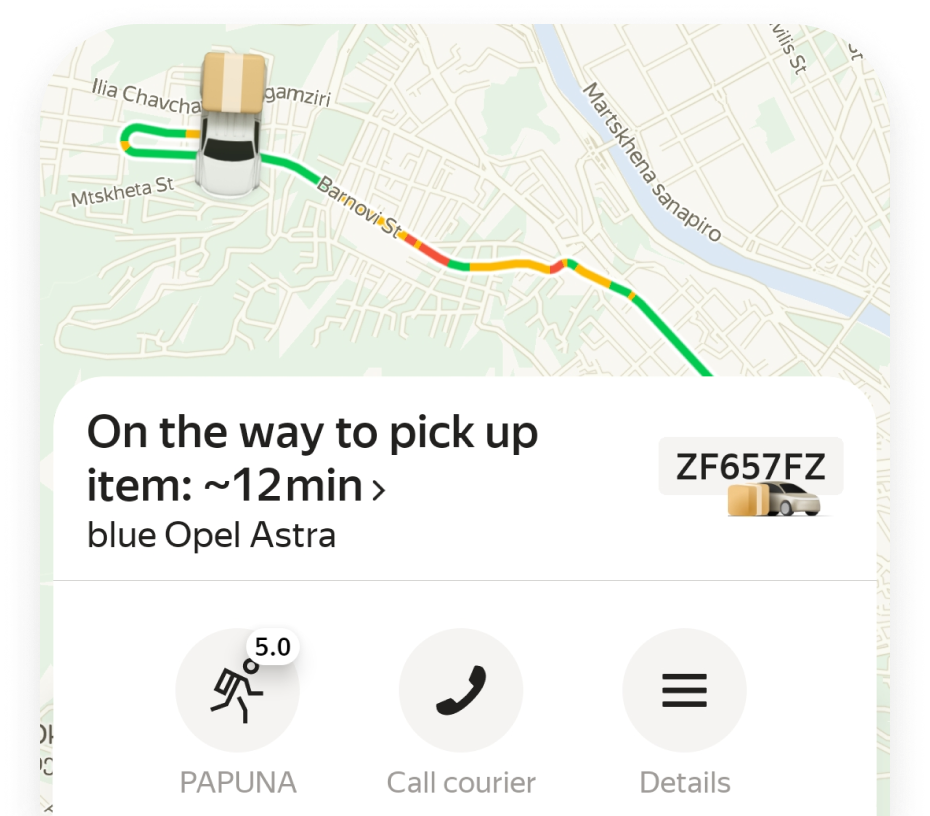View courier PAPUNA's profile
Viewport: 930px width, 816px height.
(237, 691)
